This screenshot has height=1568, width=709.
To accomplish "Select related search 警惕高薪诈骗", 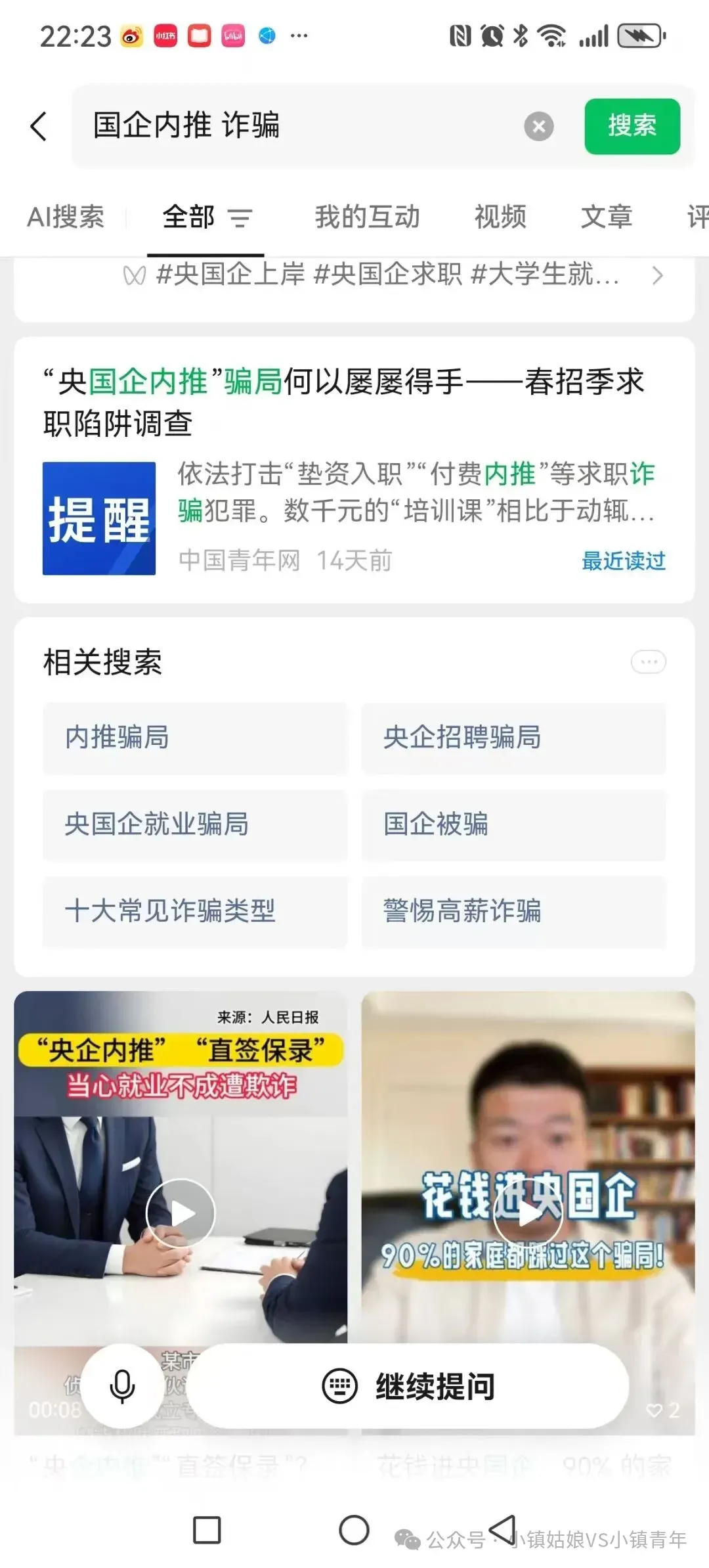I will pyautogui.click(x=513, y=911).
